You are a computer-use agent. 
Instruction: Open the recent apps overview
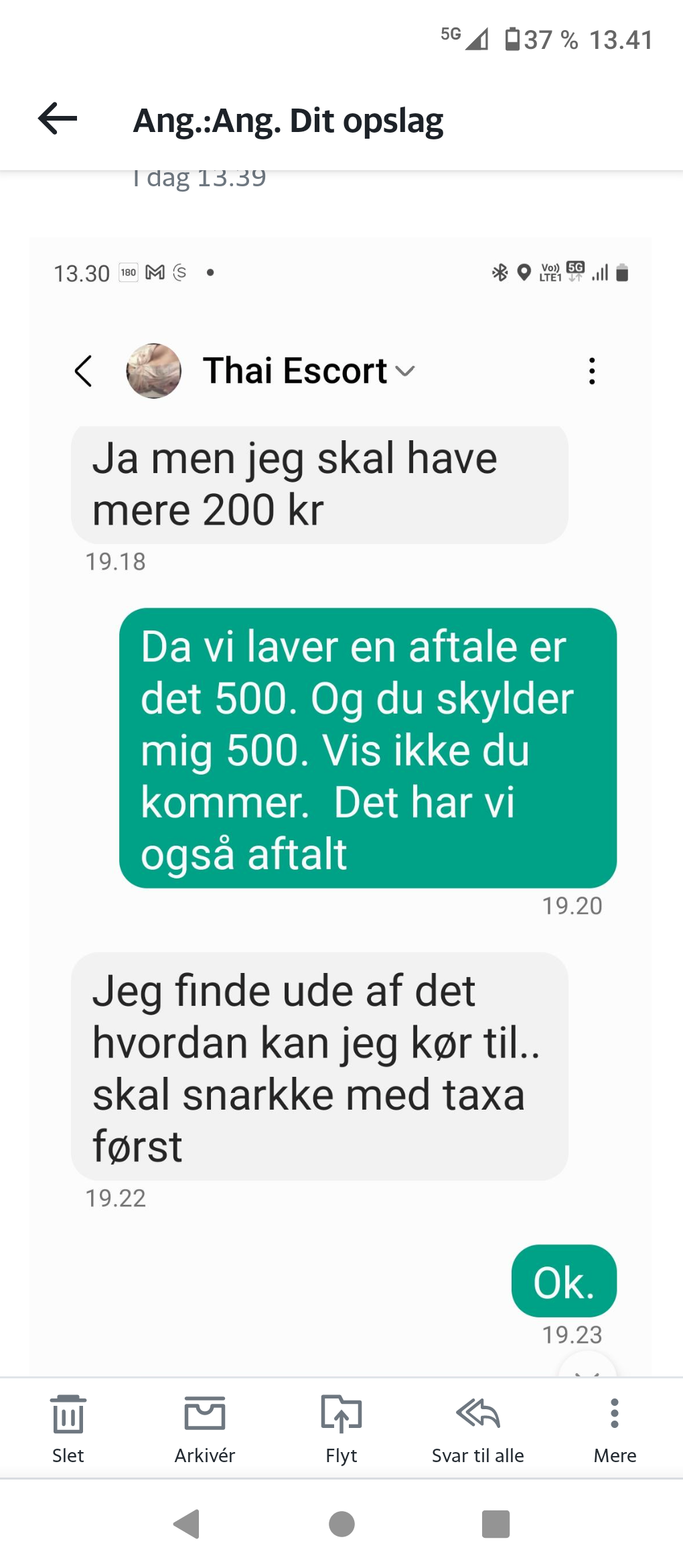(496, 1524)
